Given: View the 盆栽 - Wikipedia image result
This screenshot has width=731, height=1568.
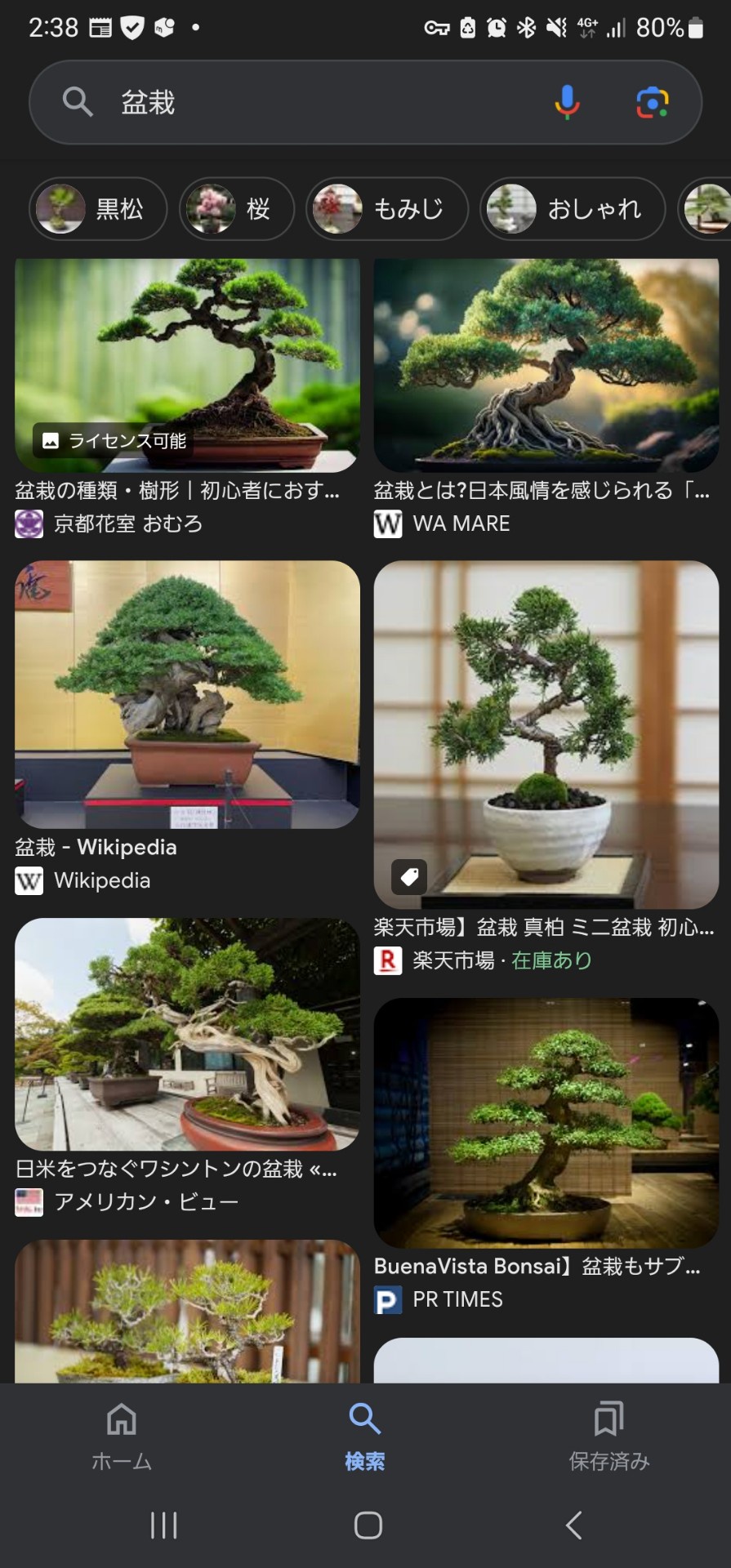Looking at the screenshot, I should point(187,694).
